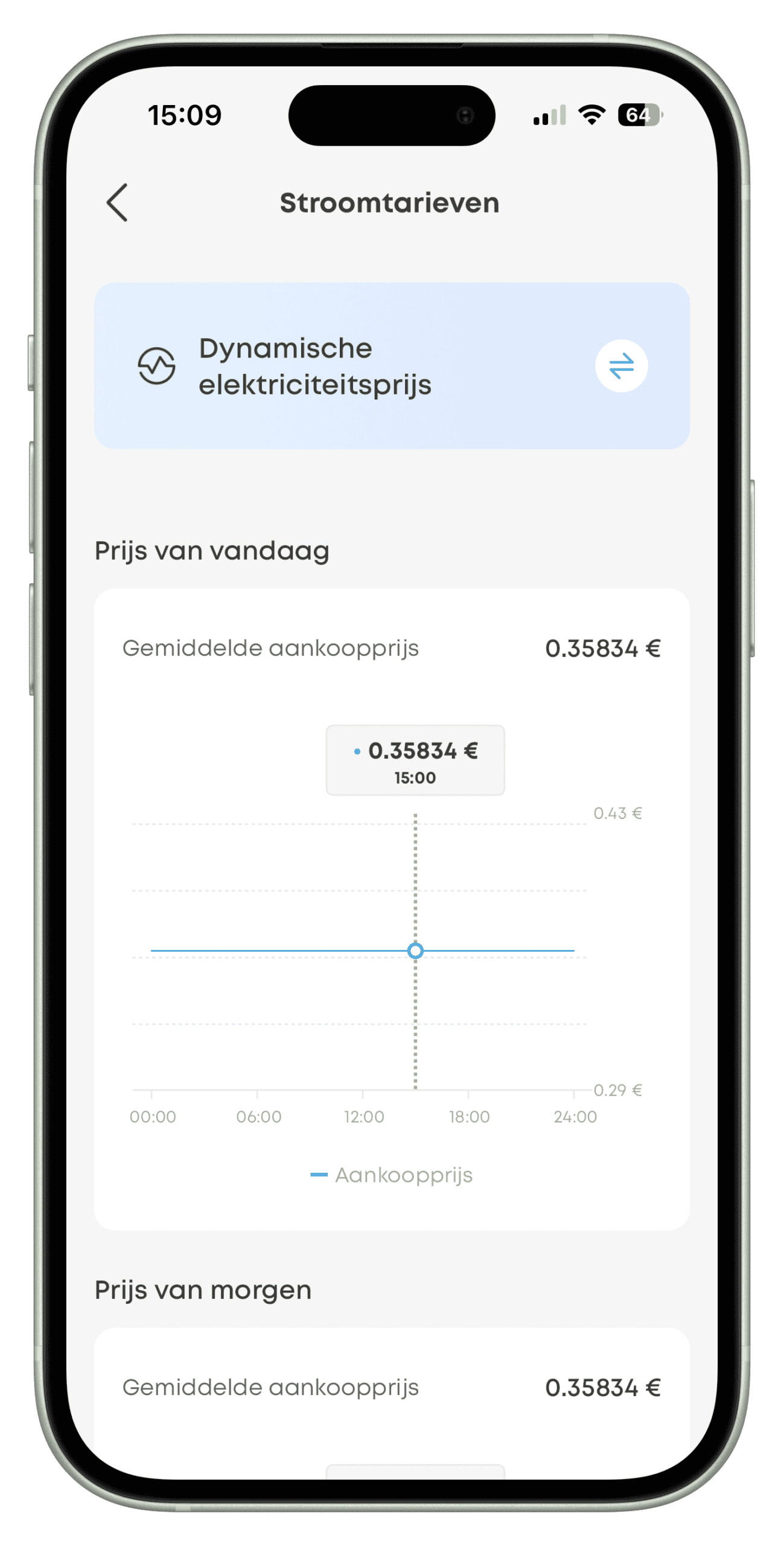Open the Dynamische elektriciteitsprijs card
784x1546 pixels.
(x=392, y=365)
